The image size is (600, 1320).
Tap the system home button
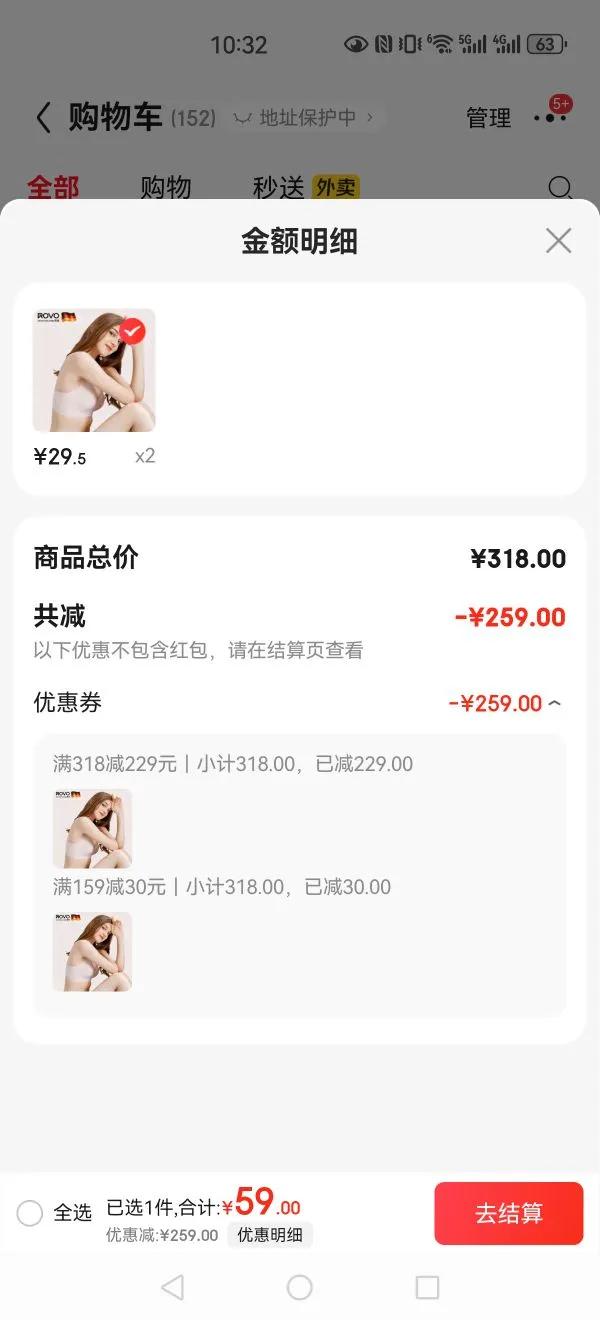[x=300, y=1287]
